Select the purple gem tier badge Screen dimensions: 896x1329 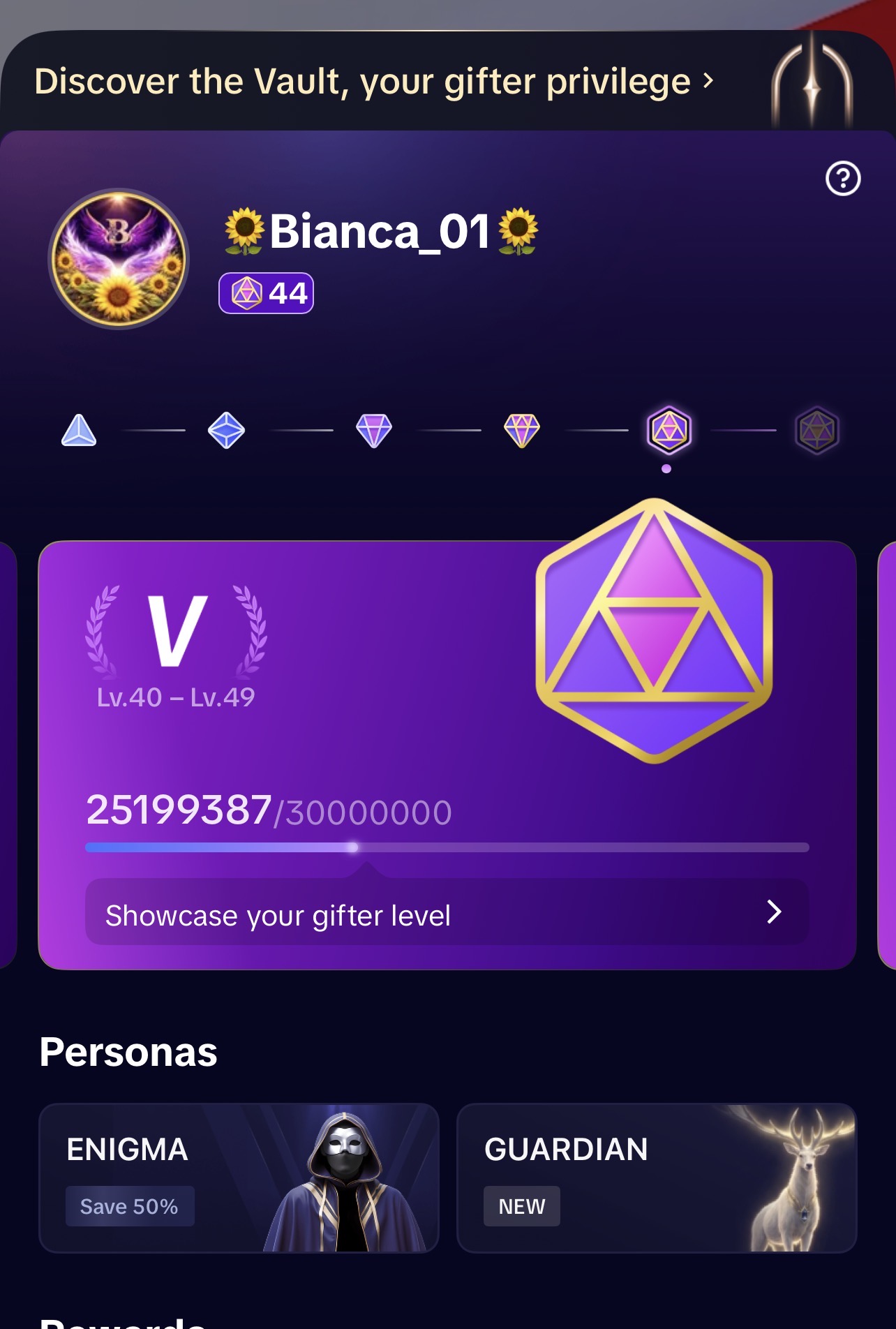pos(374,430)
